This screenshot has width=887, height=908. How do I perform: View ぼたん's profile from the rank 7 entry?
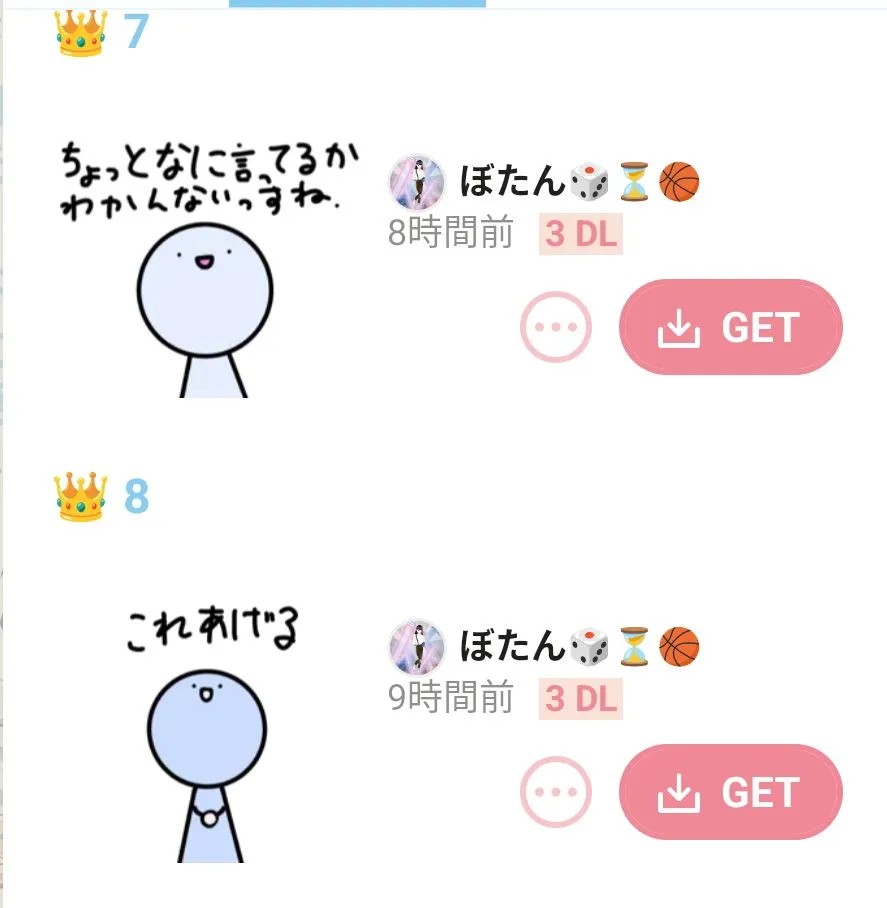[417, 182]
